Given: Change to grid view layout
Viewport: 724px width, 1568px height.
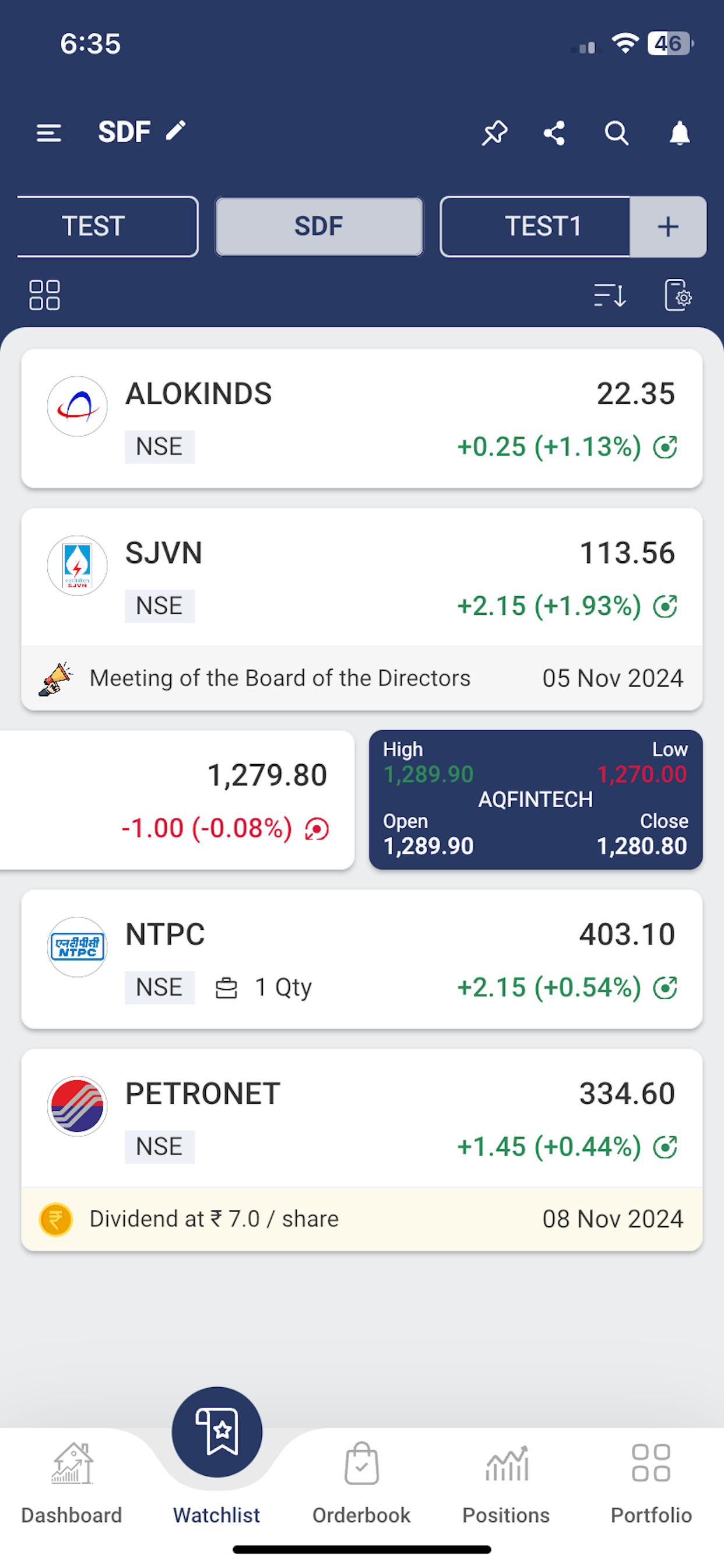Looking at the screenshot, I should [44, 295].
